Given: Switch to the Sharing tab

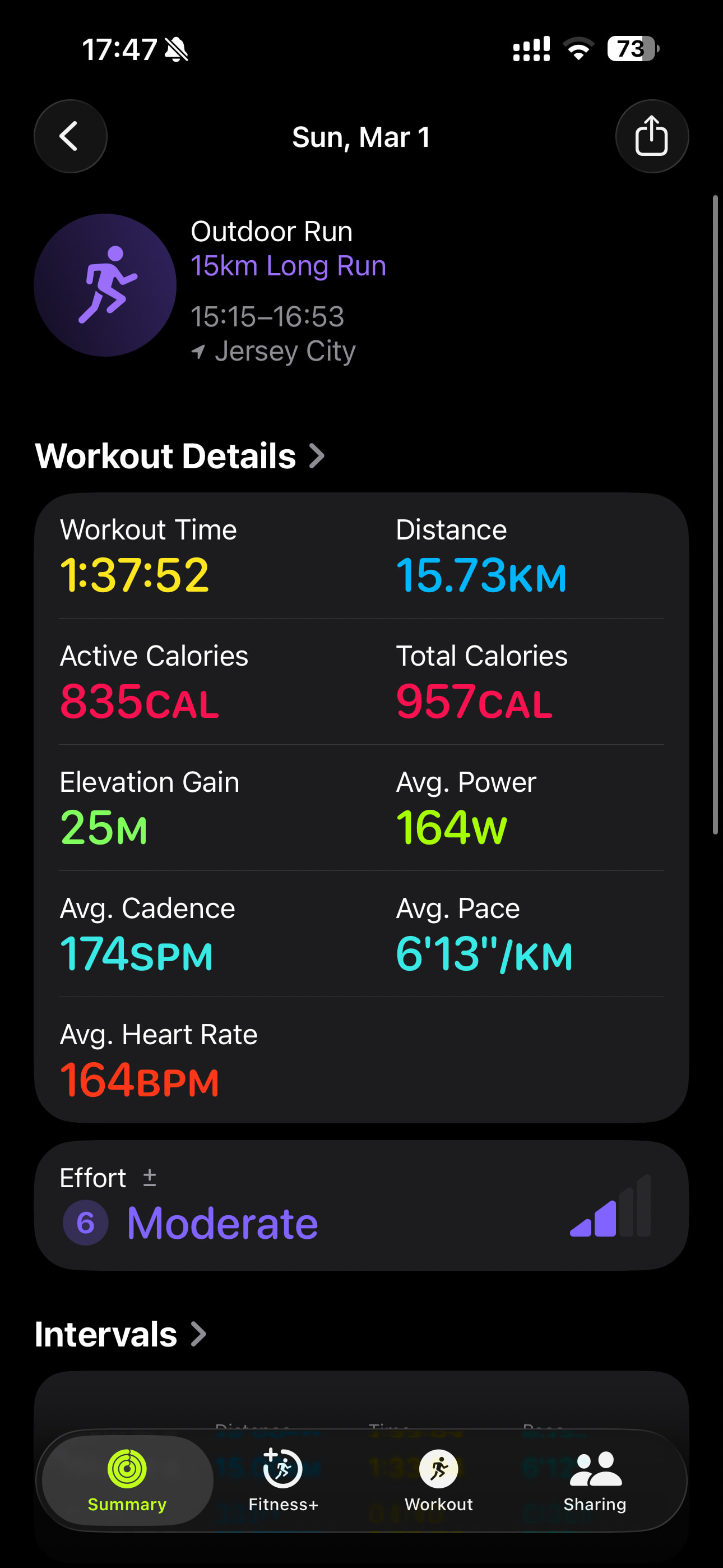Looking at the screenshot, I should (595, 1481).
